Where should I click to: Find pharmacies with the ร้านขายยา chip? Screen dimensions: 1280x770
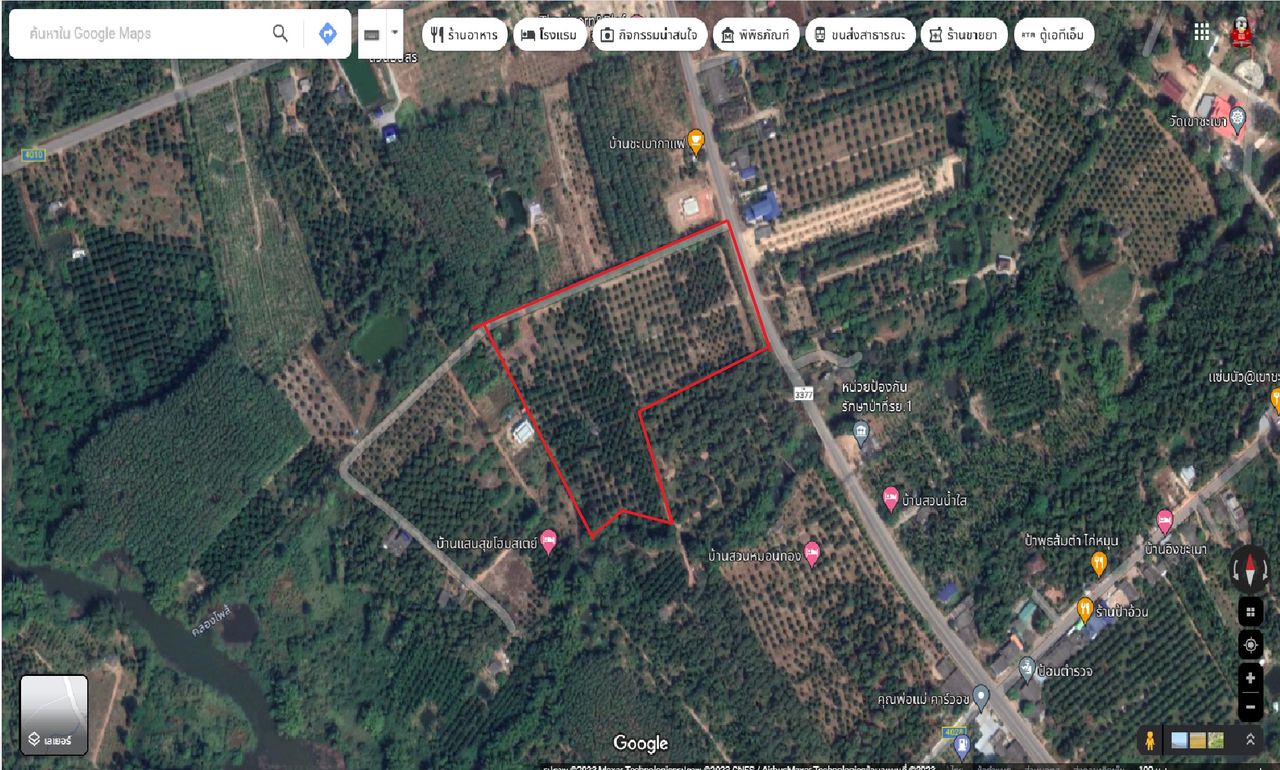coord(963,35)
